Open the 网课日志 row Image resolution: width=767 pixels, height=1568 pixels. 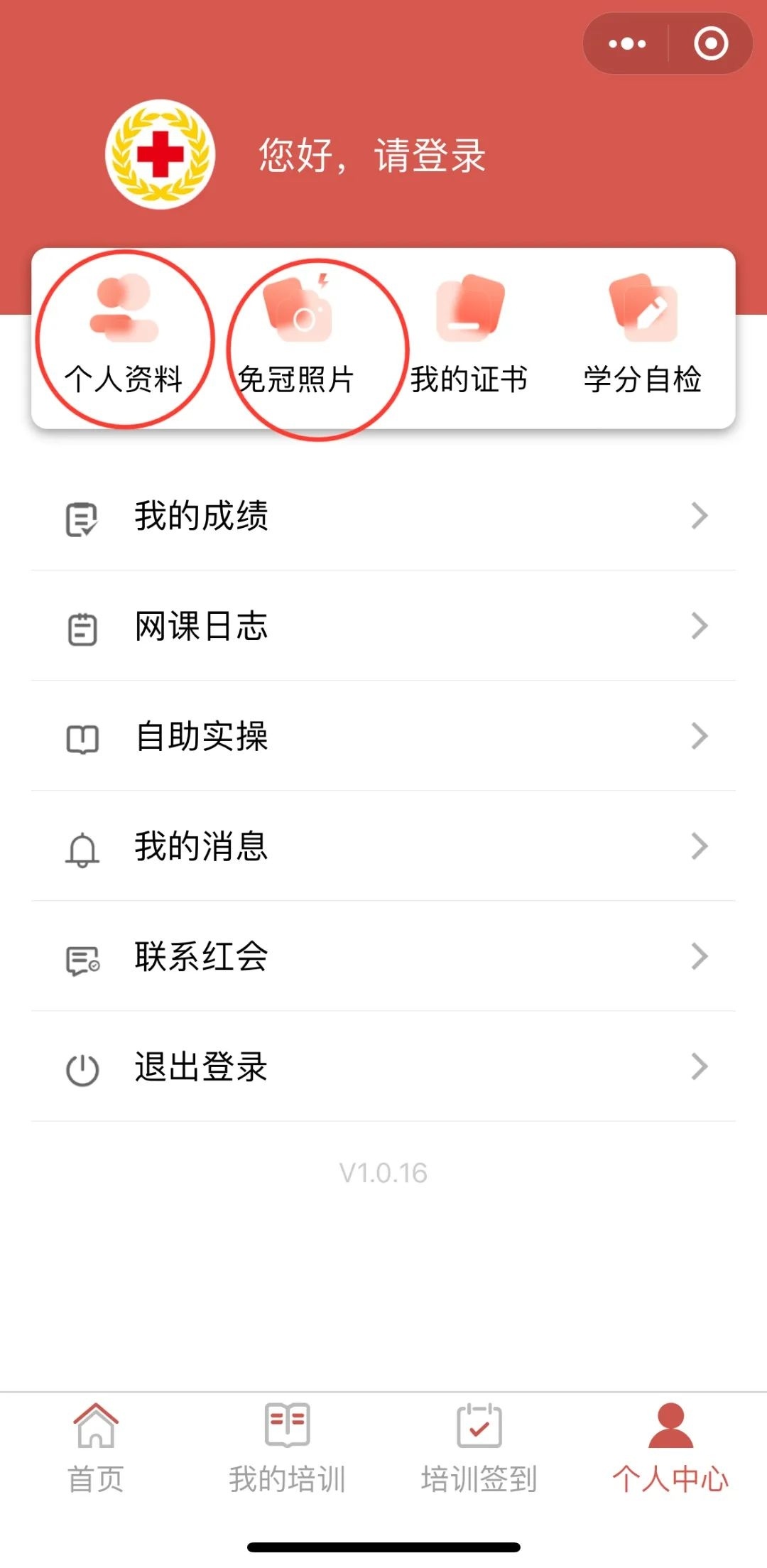pyautogui.click(x=383, y=626)
